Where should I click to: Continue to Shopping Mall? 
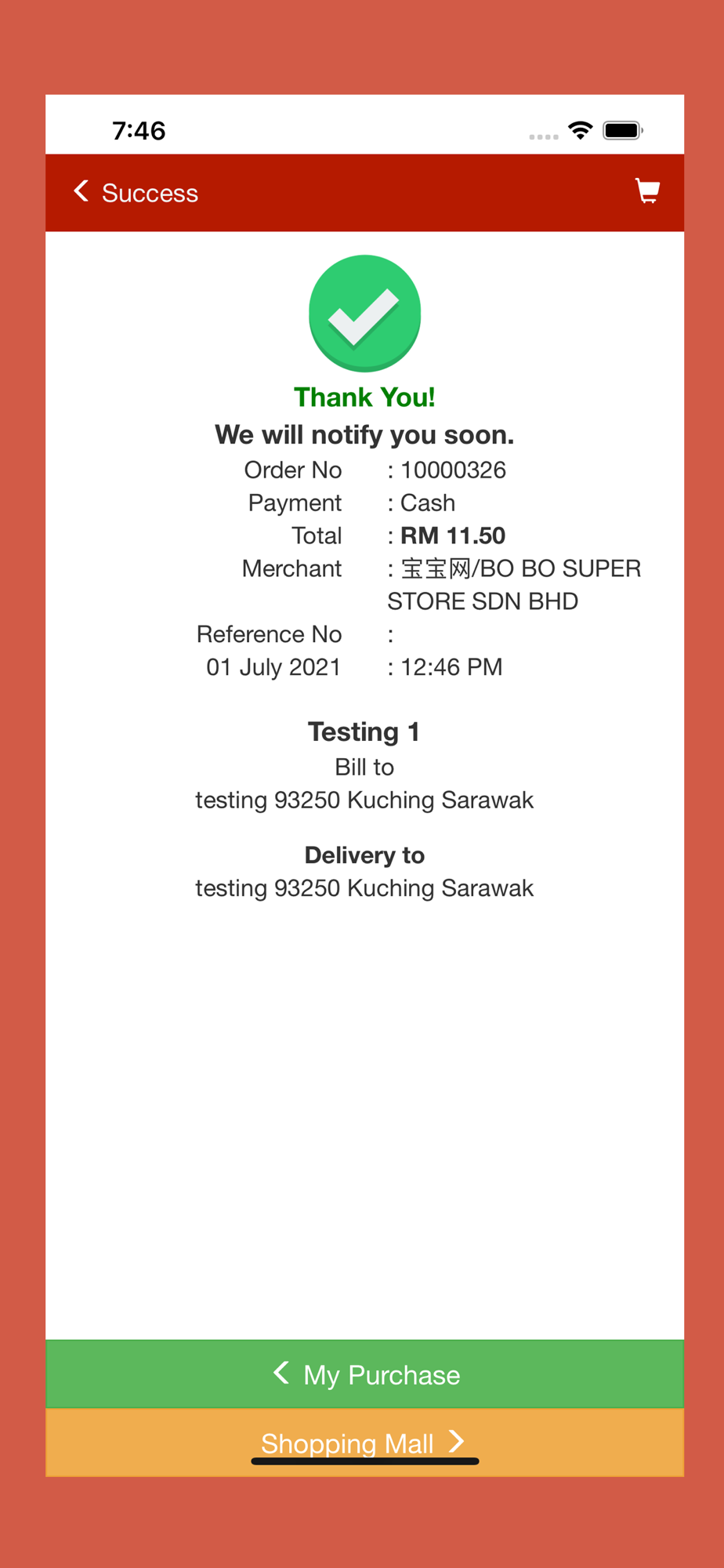tap(364, 1443)
